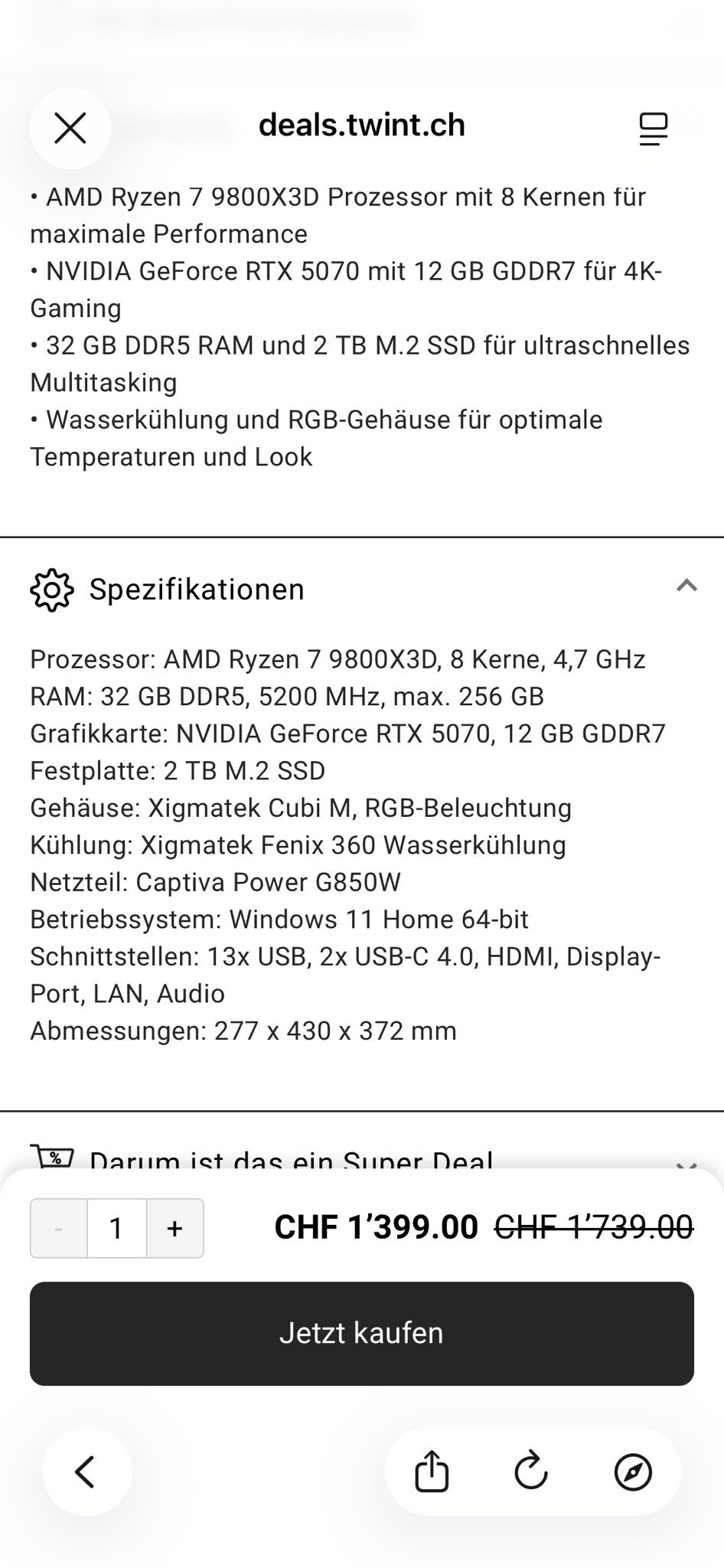Open the reader view icon

653,129
